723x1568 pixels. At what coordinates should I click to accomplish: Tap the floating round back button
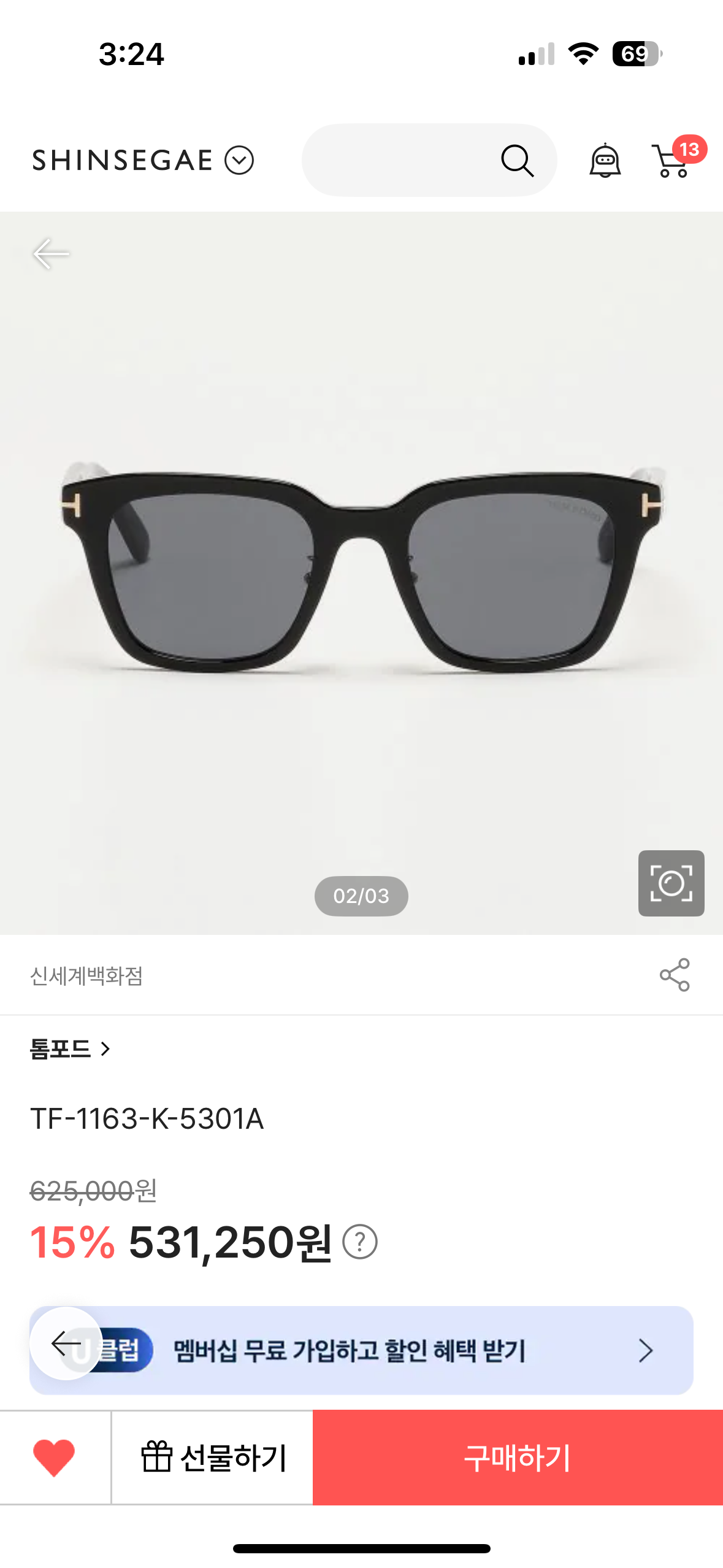(x=66, y=1343)
